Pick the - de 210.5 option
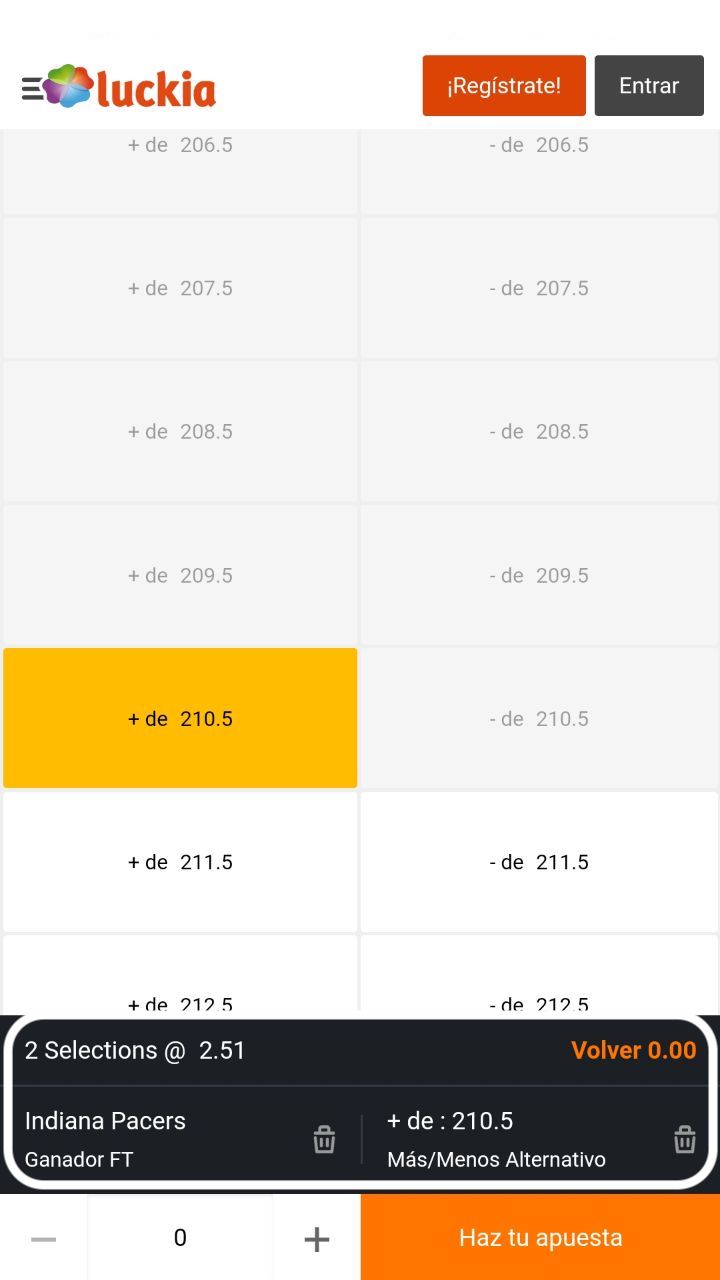 tap(539, 718)
